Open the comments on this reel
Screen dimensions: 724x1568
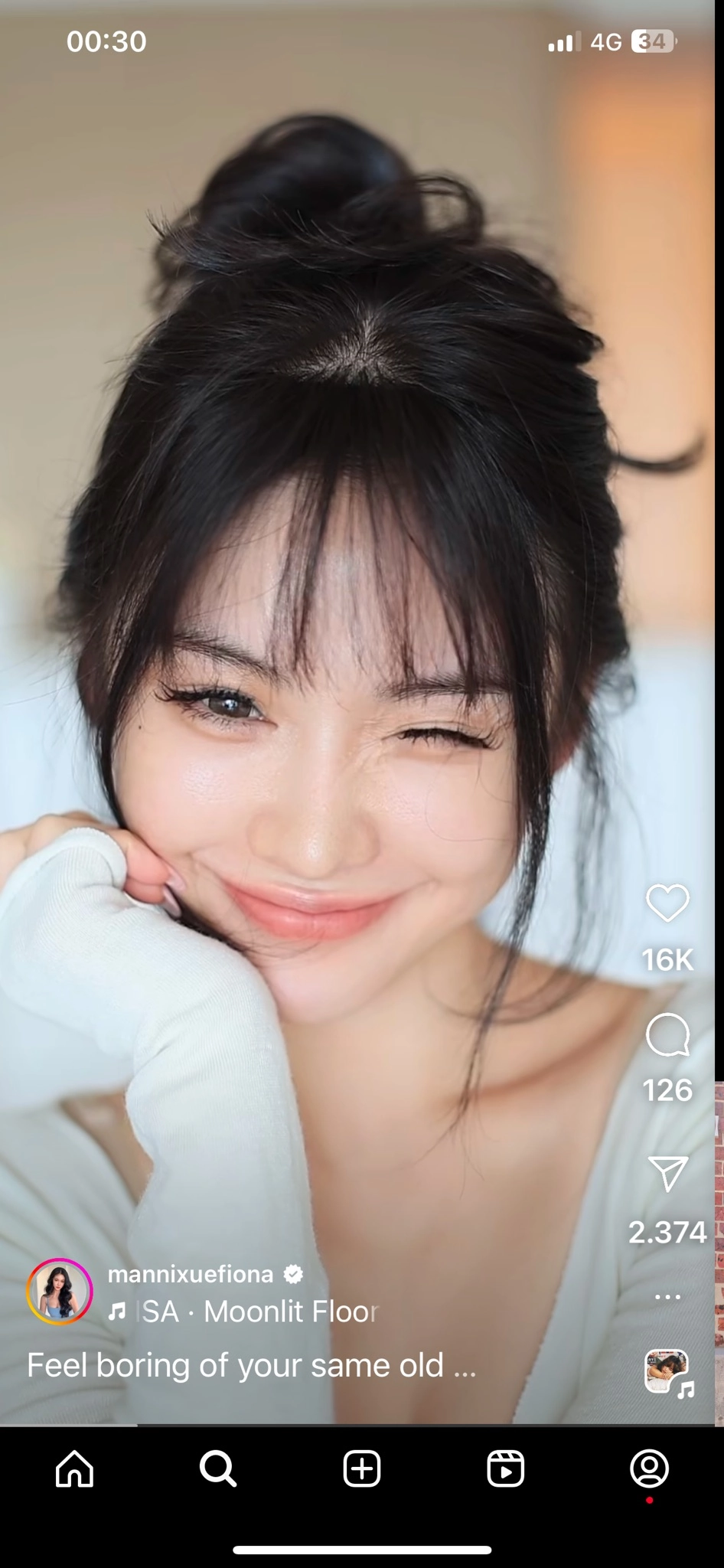pos(667,1035)
